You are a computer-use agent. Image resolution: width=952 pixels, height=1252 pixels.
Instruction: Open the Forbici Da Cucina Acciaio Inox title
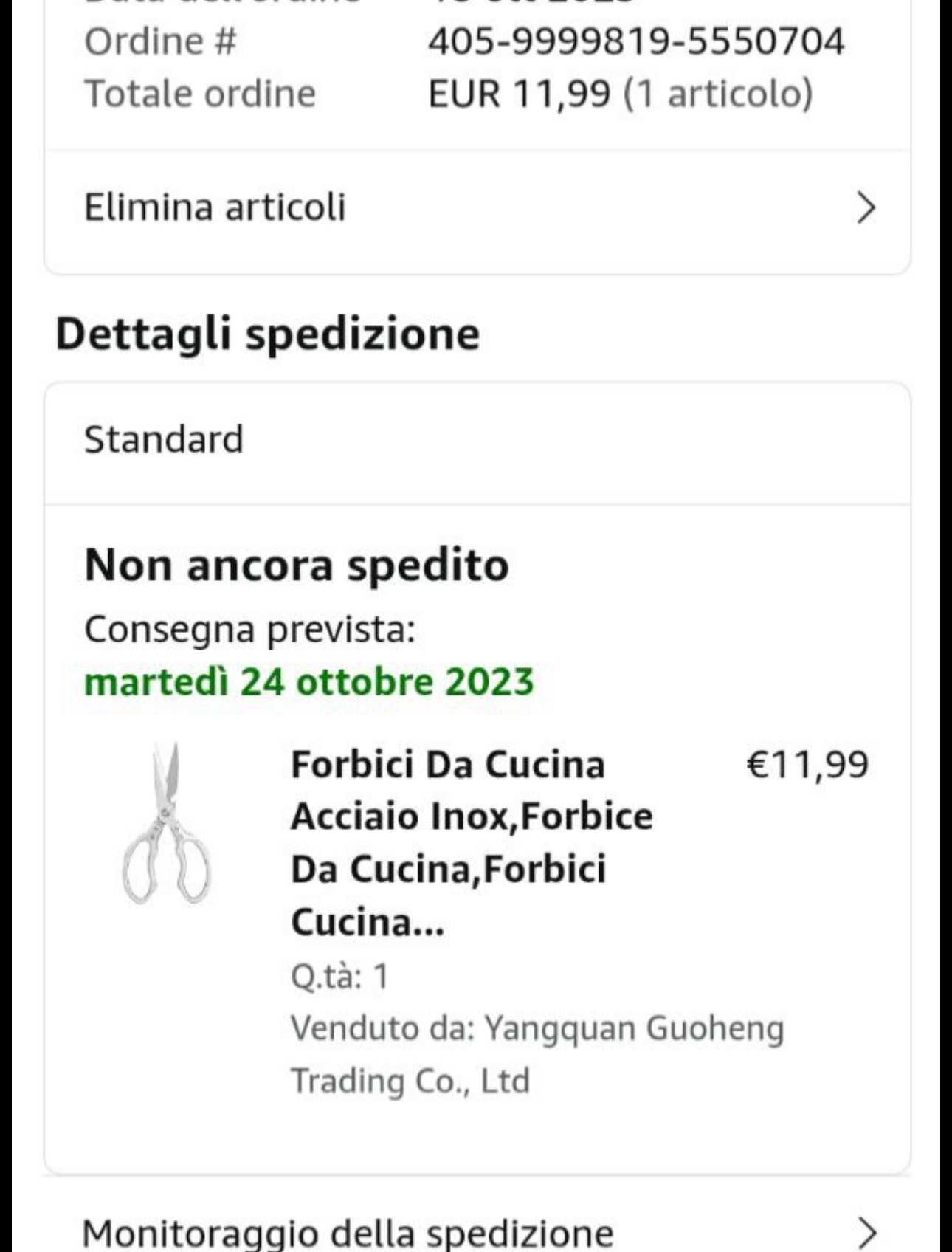[472, 842]
